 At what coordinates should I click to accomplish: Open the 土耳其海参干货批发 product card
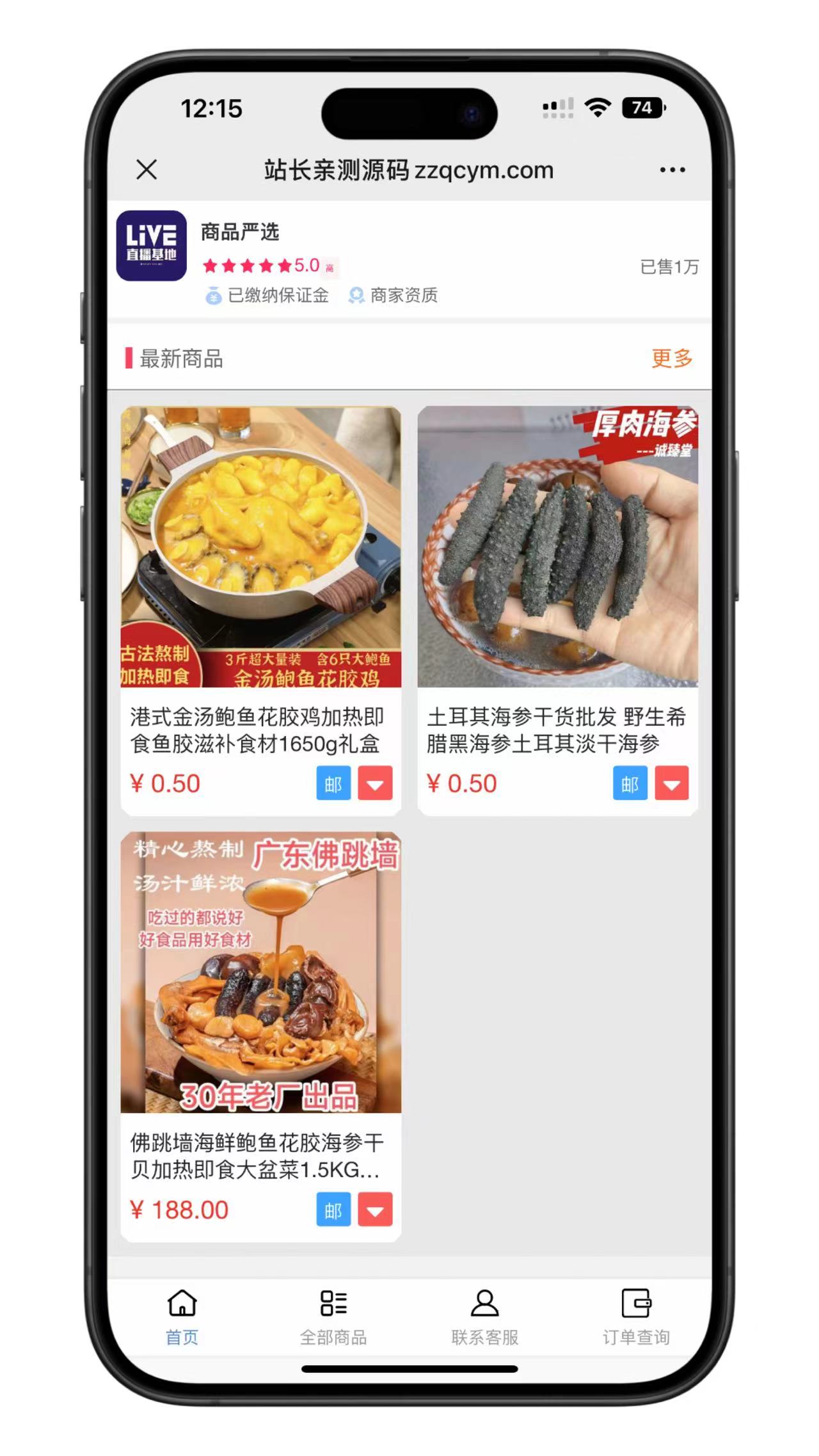coord(557,611)
